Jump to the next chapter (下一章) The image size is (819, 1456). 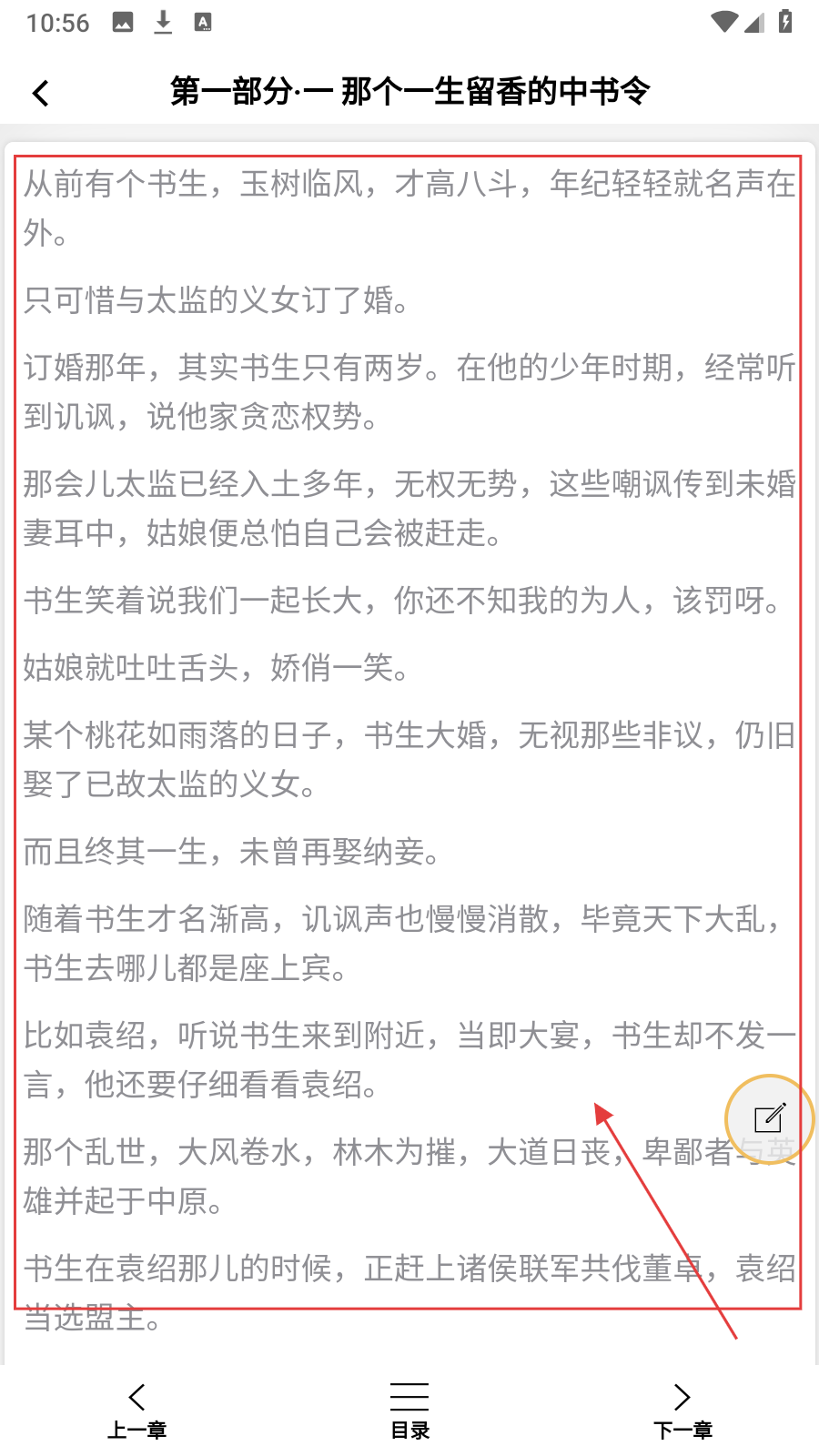click(682, 1410)
